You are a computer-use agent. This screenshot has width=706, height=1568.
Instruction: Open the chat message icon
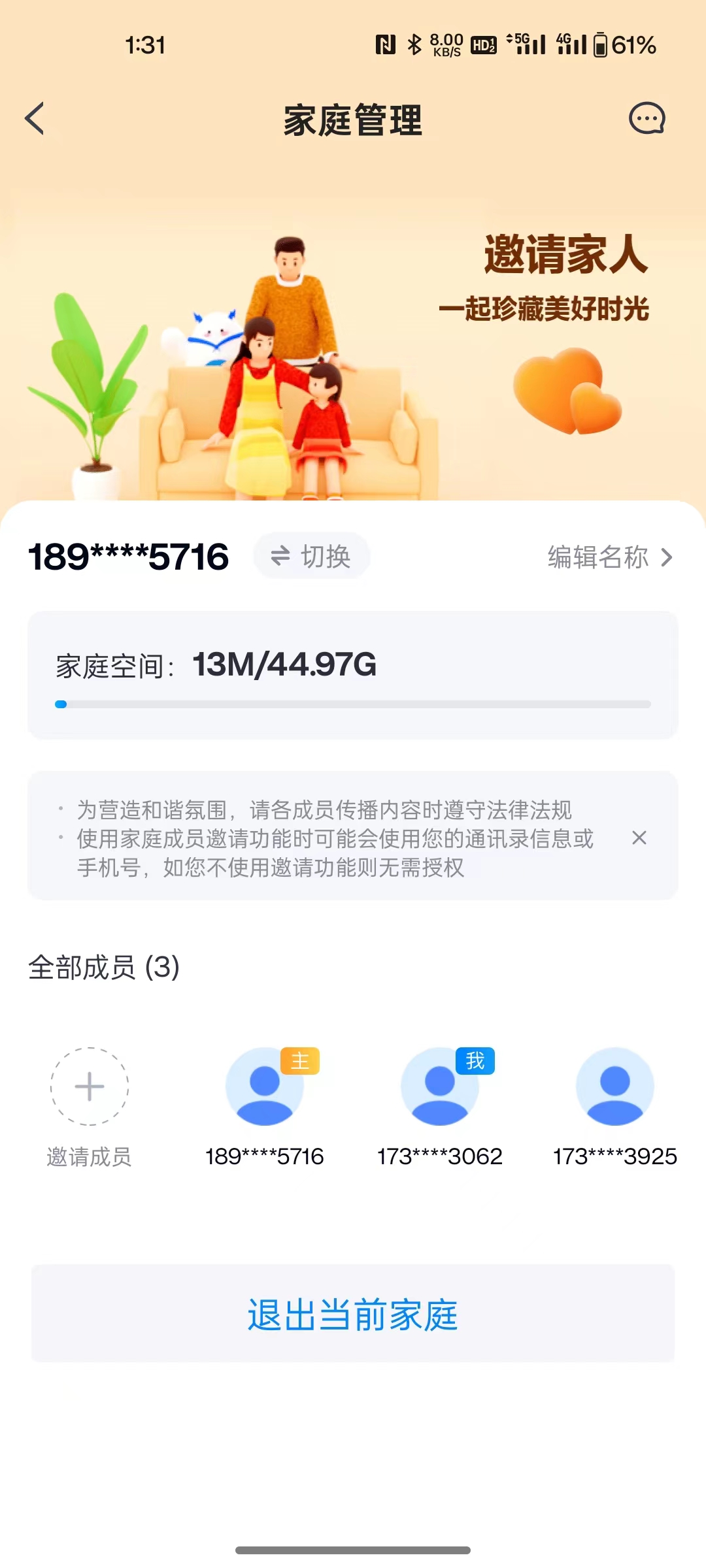pos(647,119)
